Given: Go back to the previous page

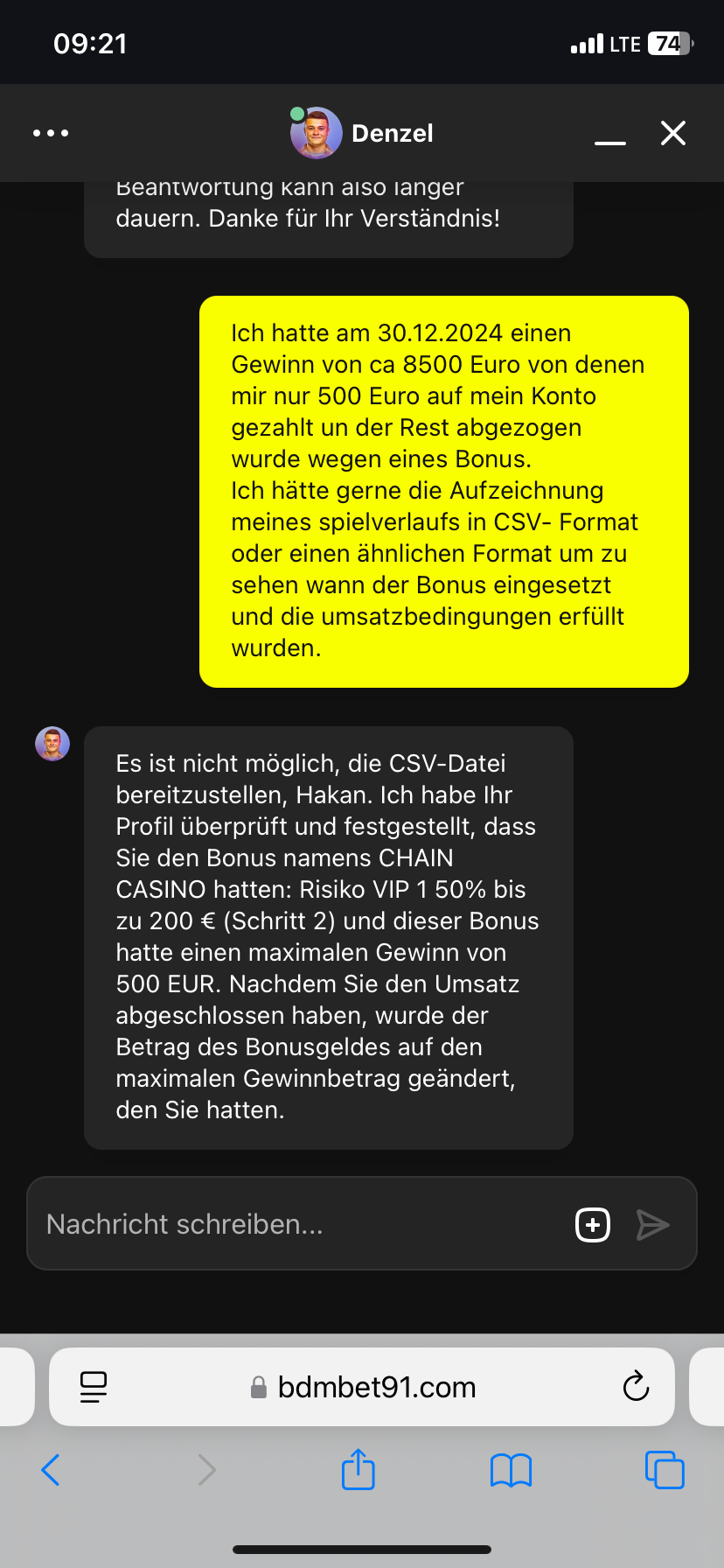Looking at the screenshot, I should click(x=51, y=1470).
